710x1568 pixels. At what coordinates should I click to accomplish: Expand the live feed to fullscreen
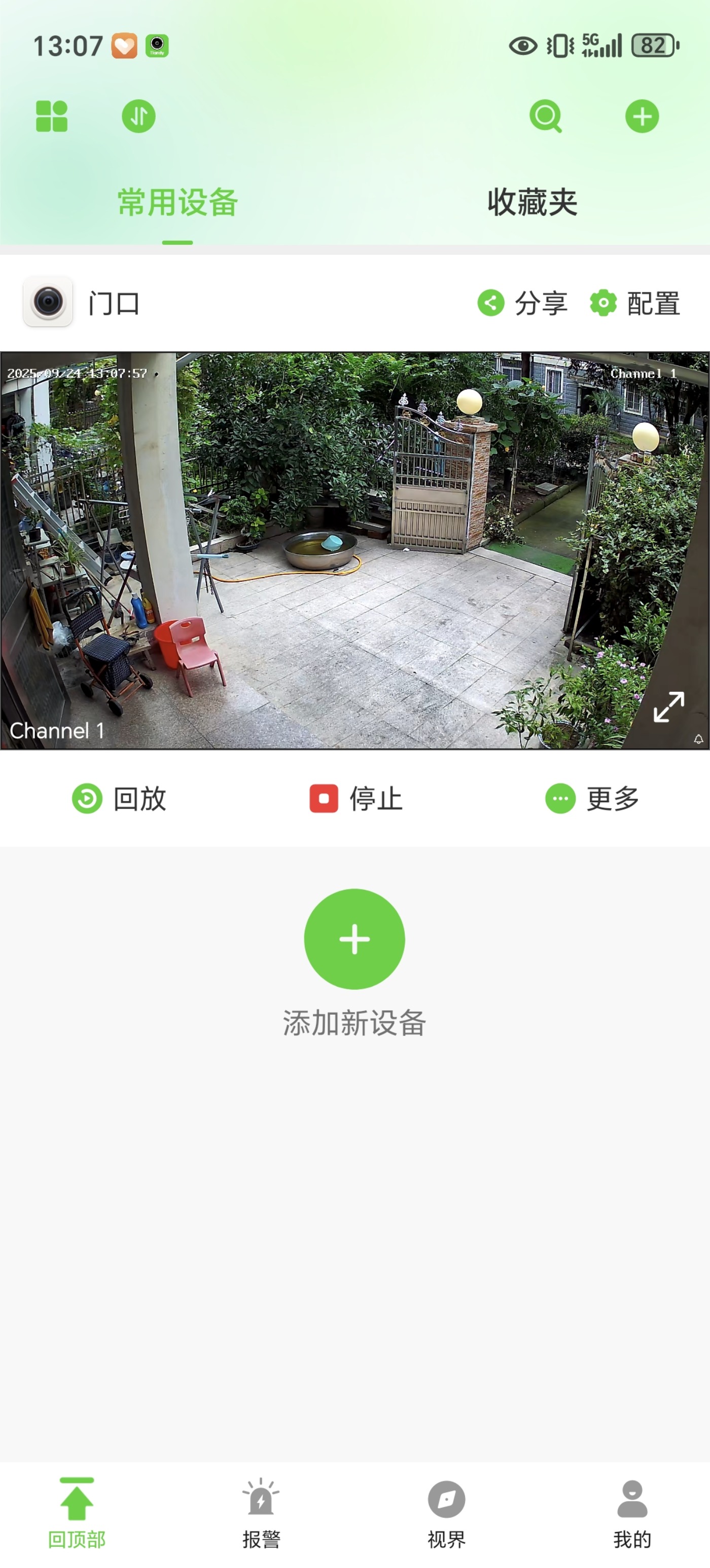[x=668, y=706]
